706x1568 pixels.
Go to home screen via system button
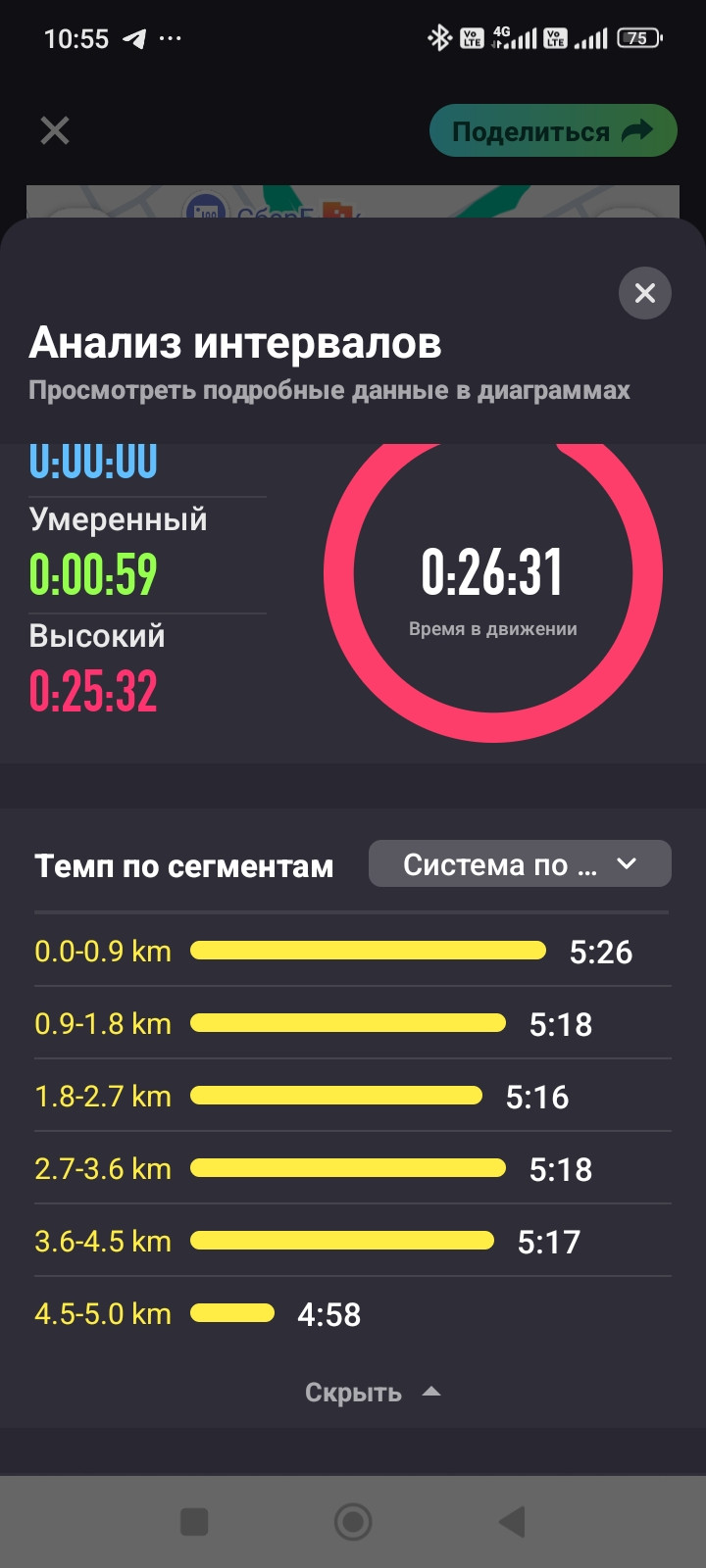coord(353,1522)
